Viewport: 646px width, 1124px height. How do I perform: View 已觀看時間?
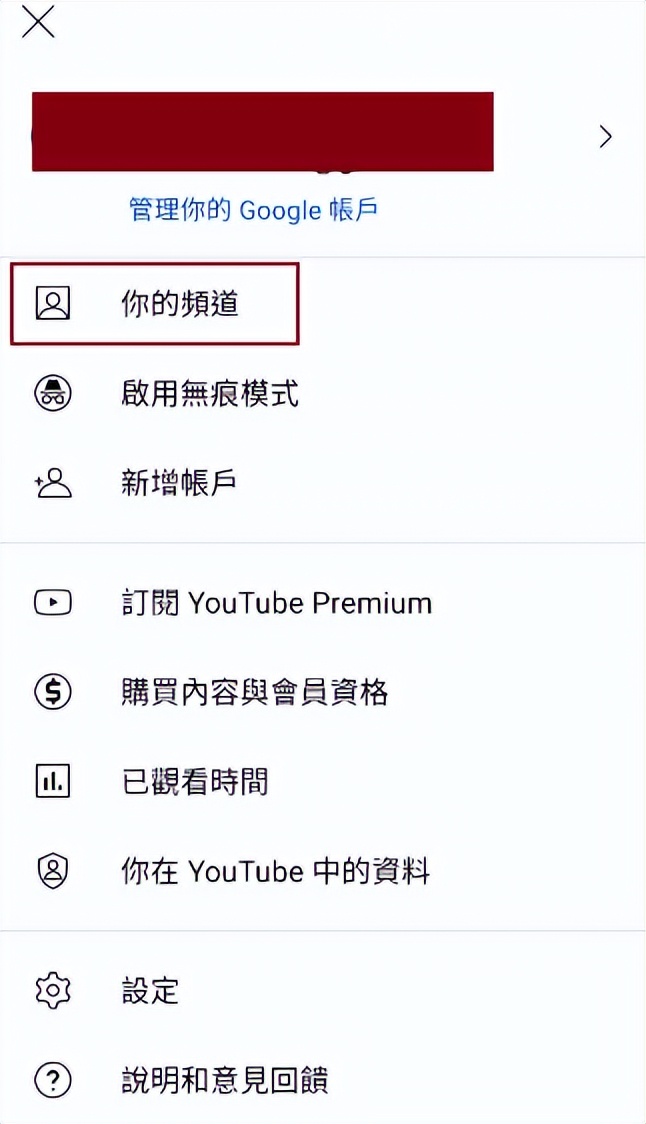(x=323, y=781)
